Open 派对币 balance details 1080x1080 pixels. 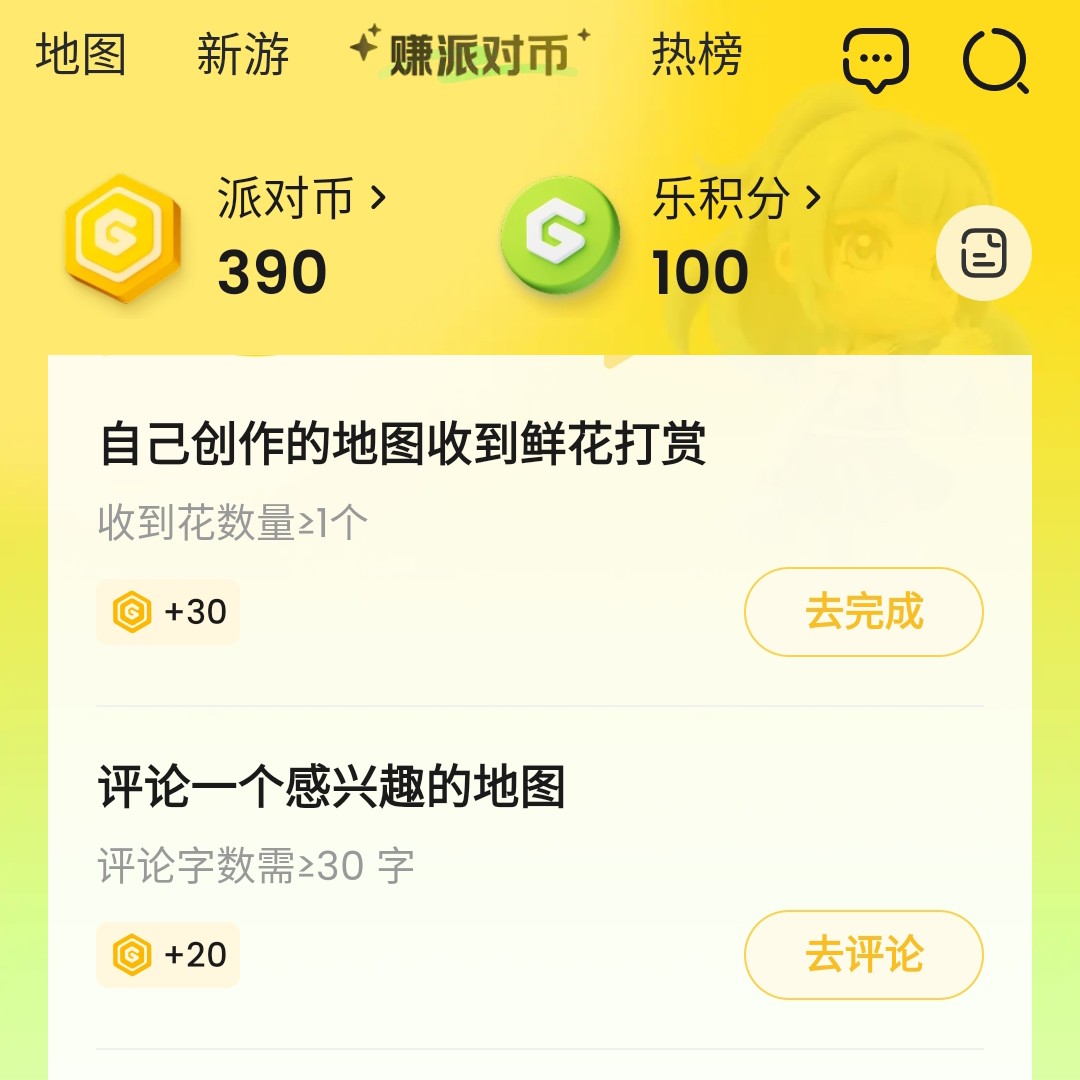(302, 200)
